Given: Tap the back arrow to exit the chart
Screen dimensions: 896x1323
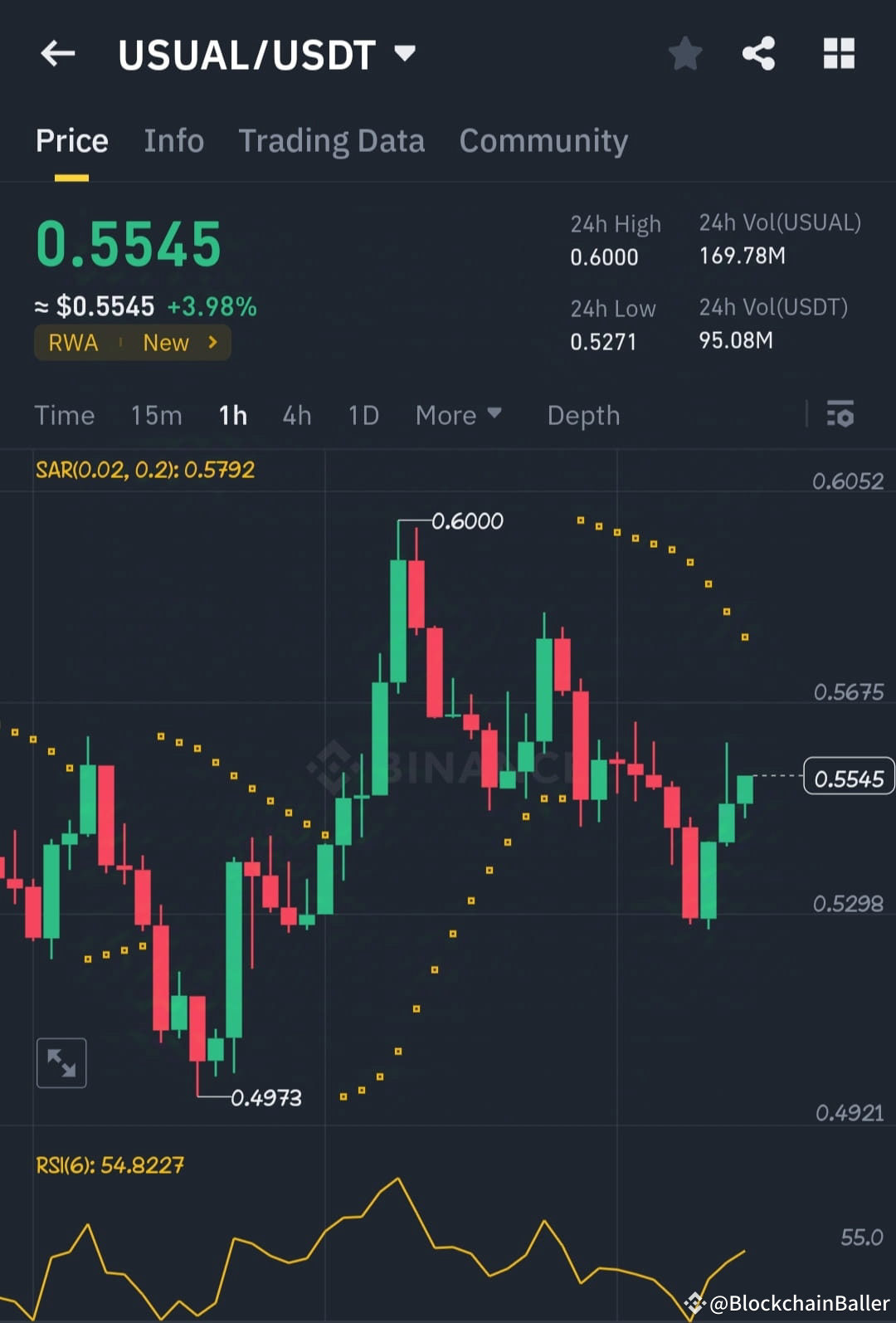Looking at the screenshot, I should pyautogui.click(x=57, y=53).
